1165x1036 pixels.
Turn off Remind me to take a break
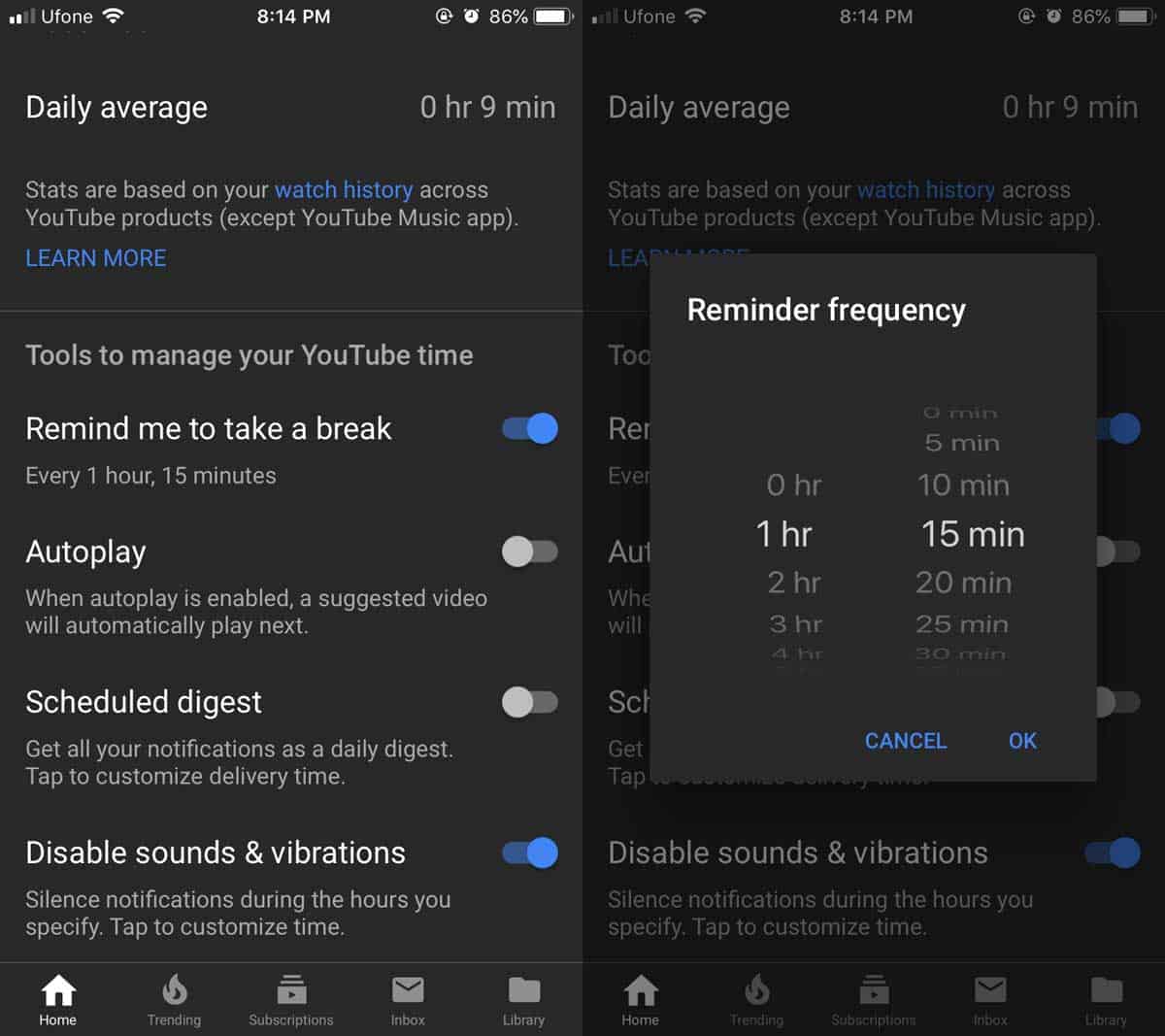click(x=530, y=428)
